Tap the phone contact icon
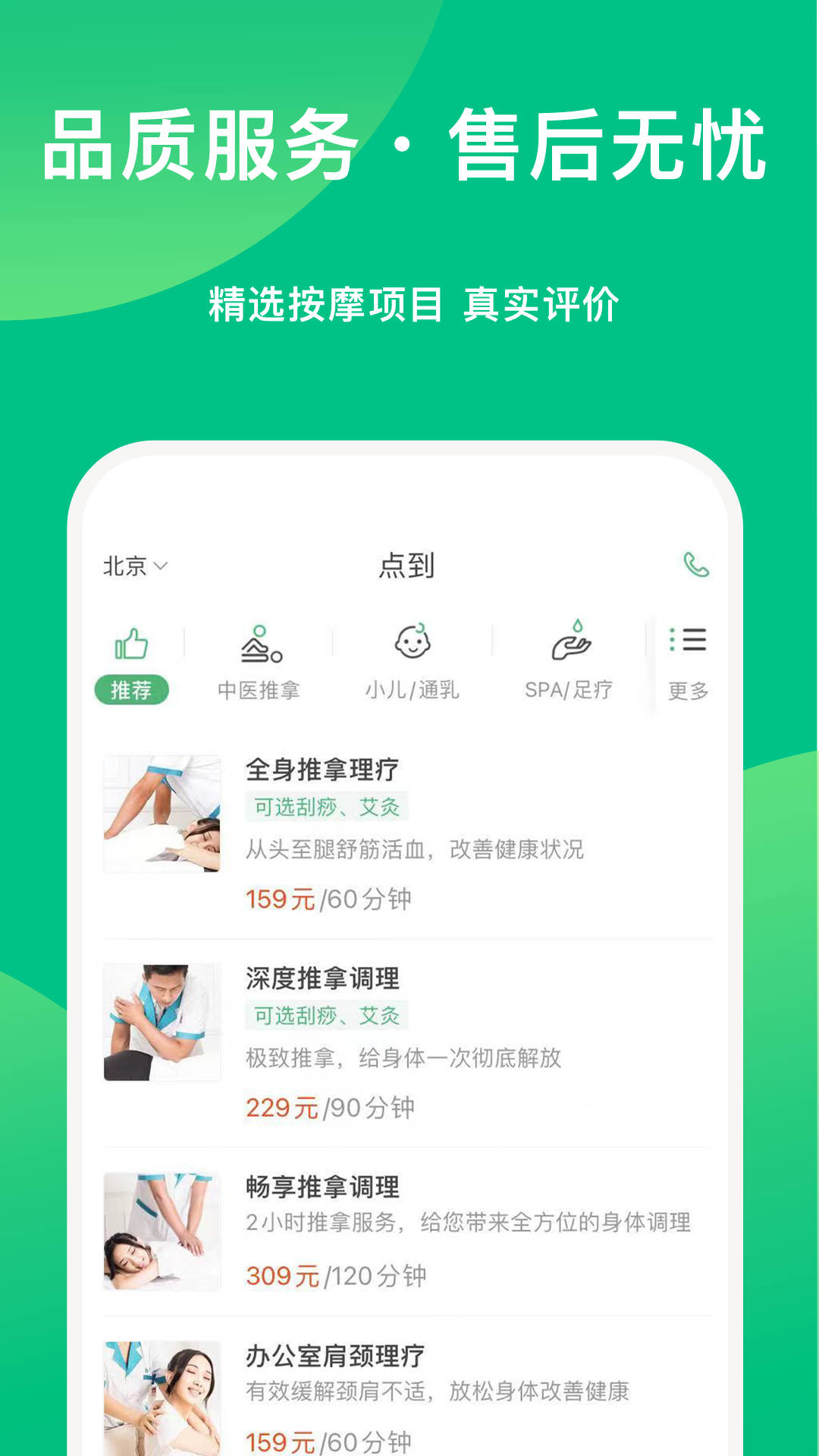The width and height of the screenshot is (819, 1456). 695,566
